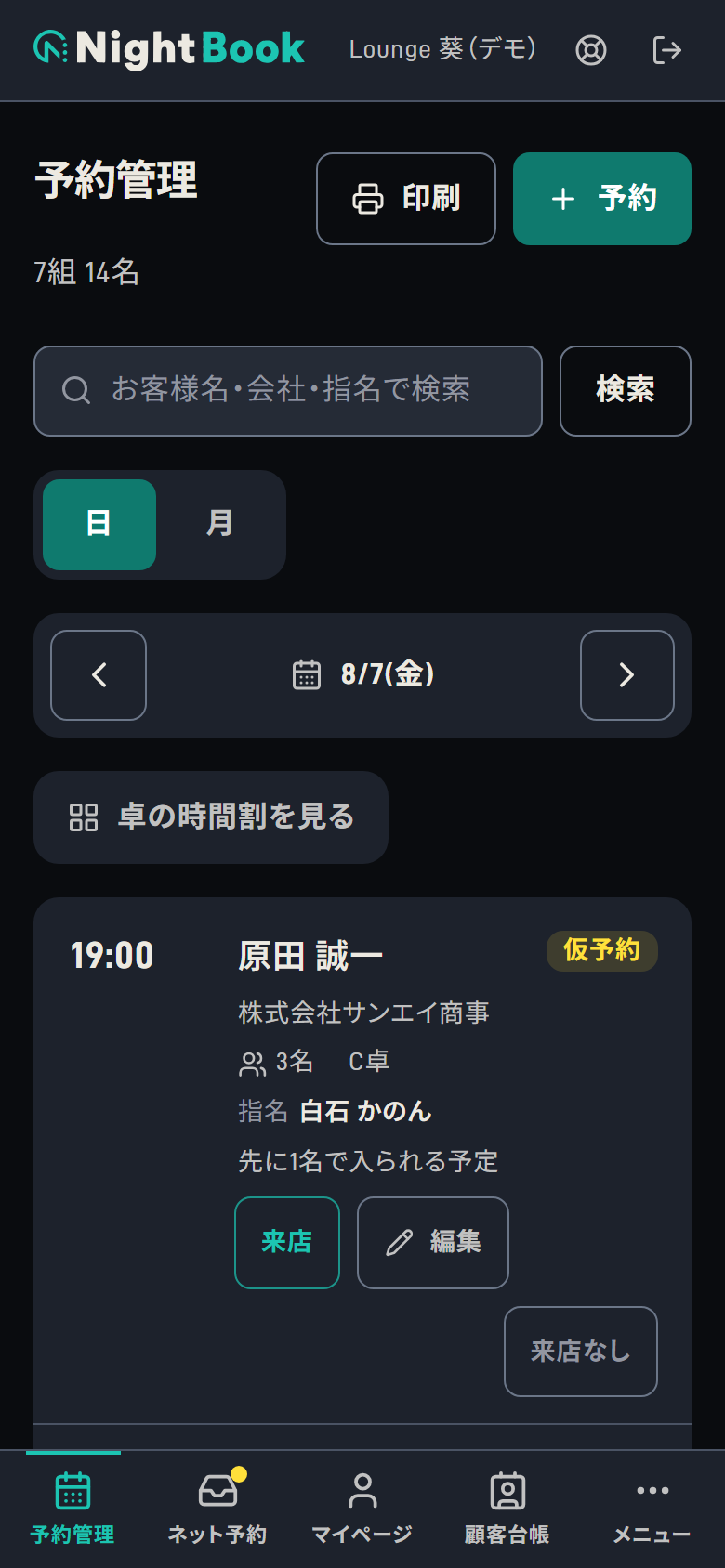Open 卓の時間割を見る table timetable

click(x=211, y=817)
